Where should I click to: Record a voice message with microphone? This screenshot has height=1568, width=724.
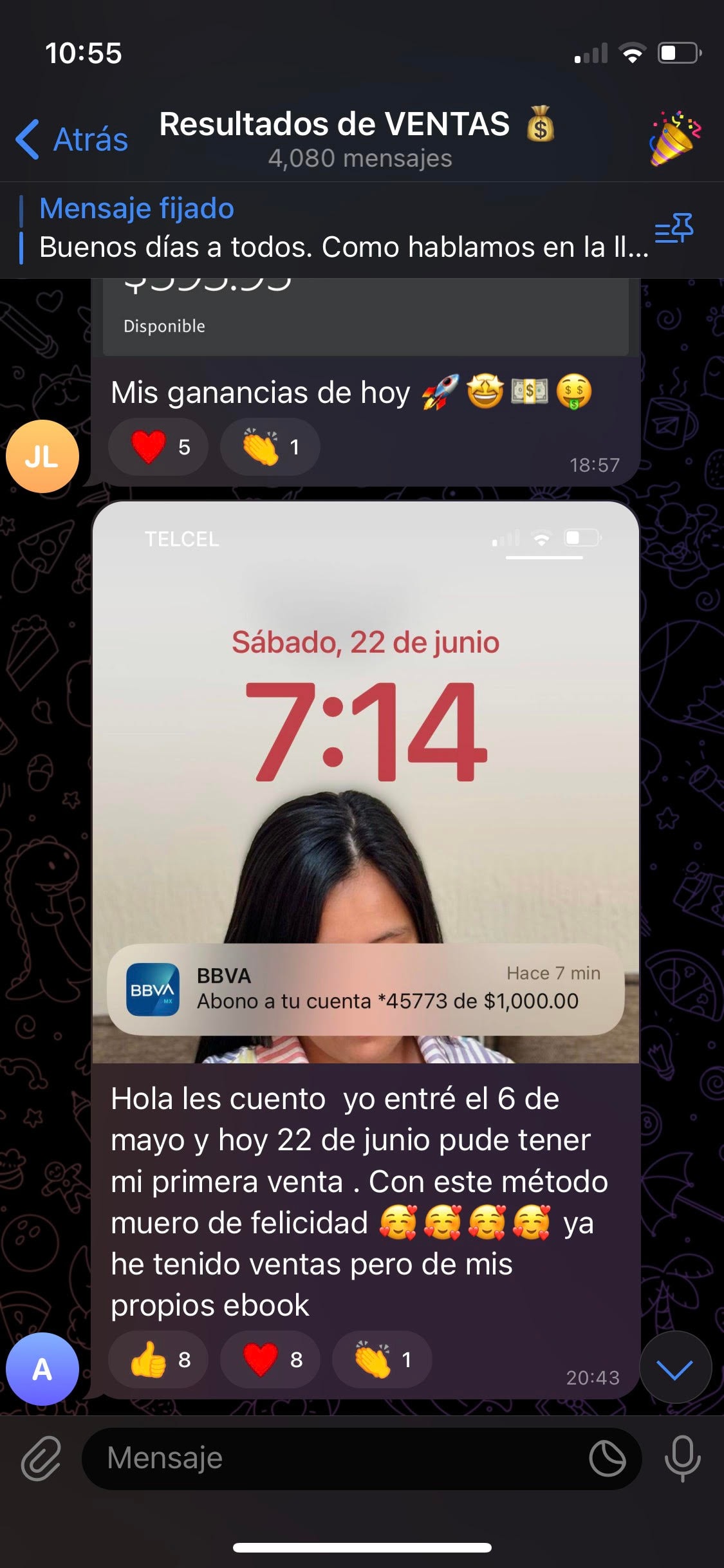coord(682,1459)
